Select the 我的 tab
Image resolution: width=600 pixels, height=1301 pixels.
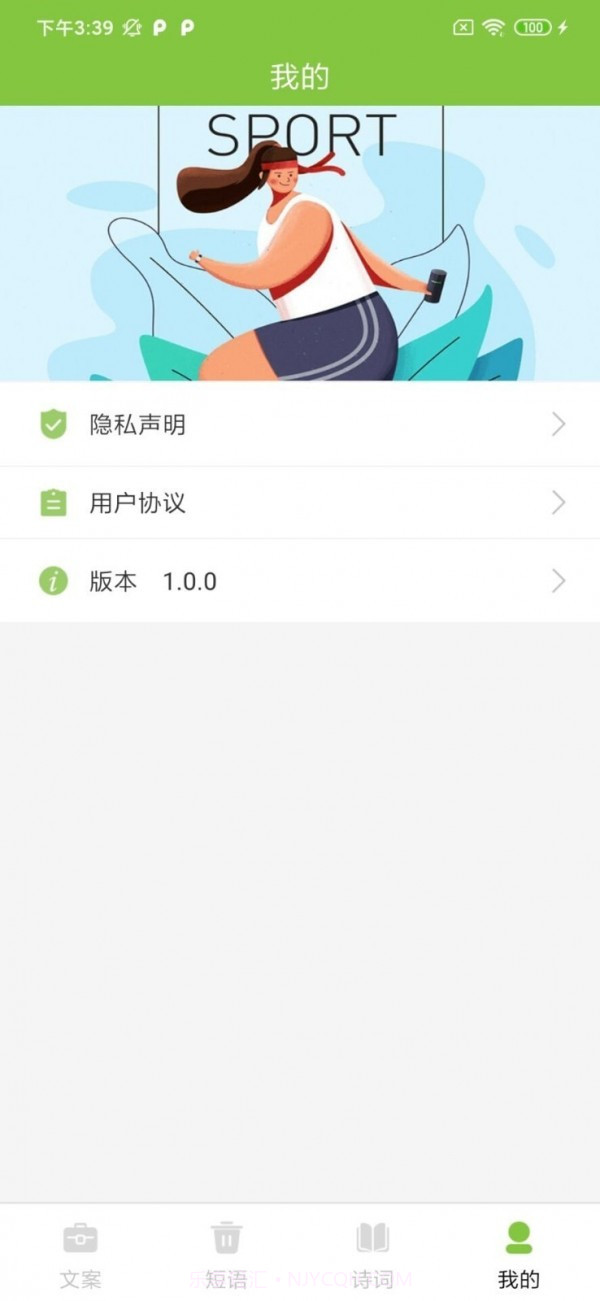pos(518,1252)
